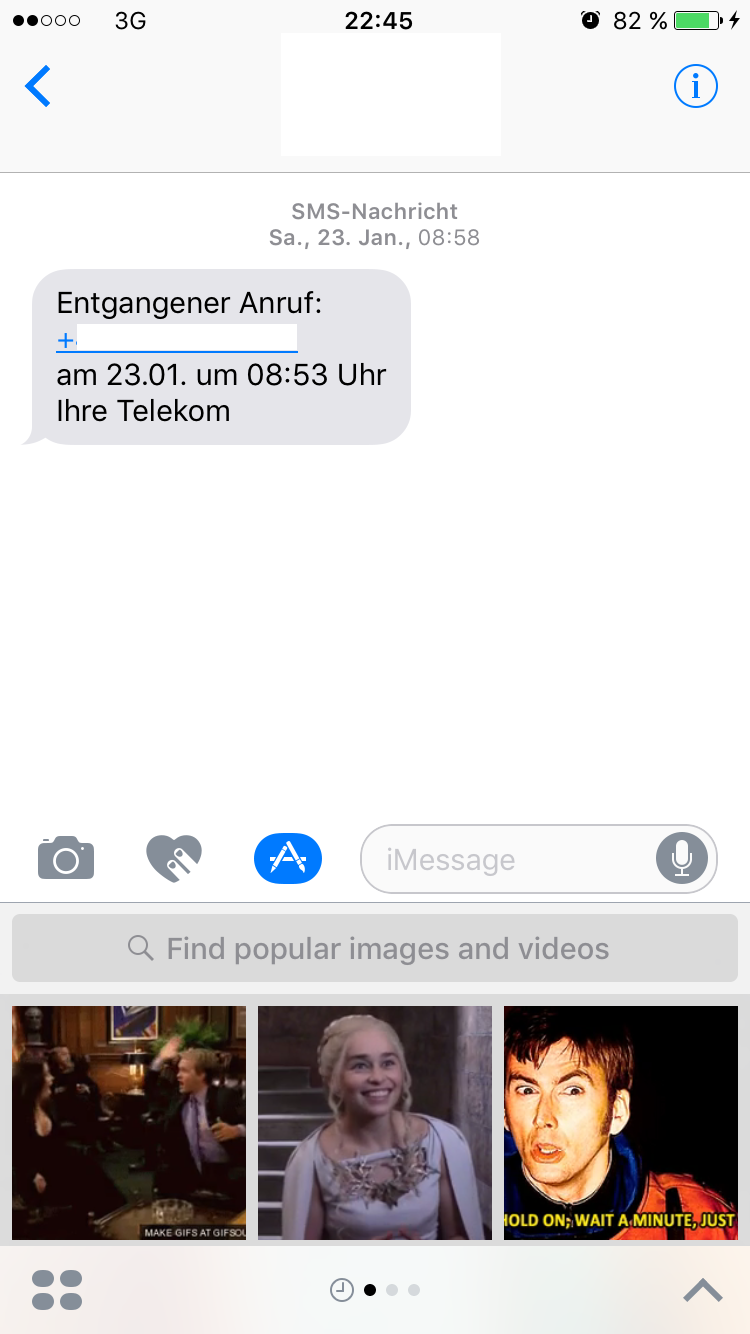This screenshot has width=750, height=1334.
Task: Record an audio message with the microphone
Action: (682, 858)
